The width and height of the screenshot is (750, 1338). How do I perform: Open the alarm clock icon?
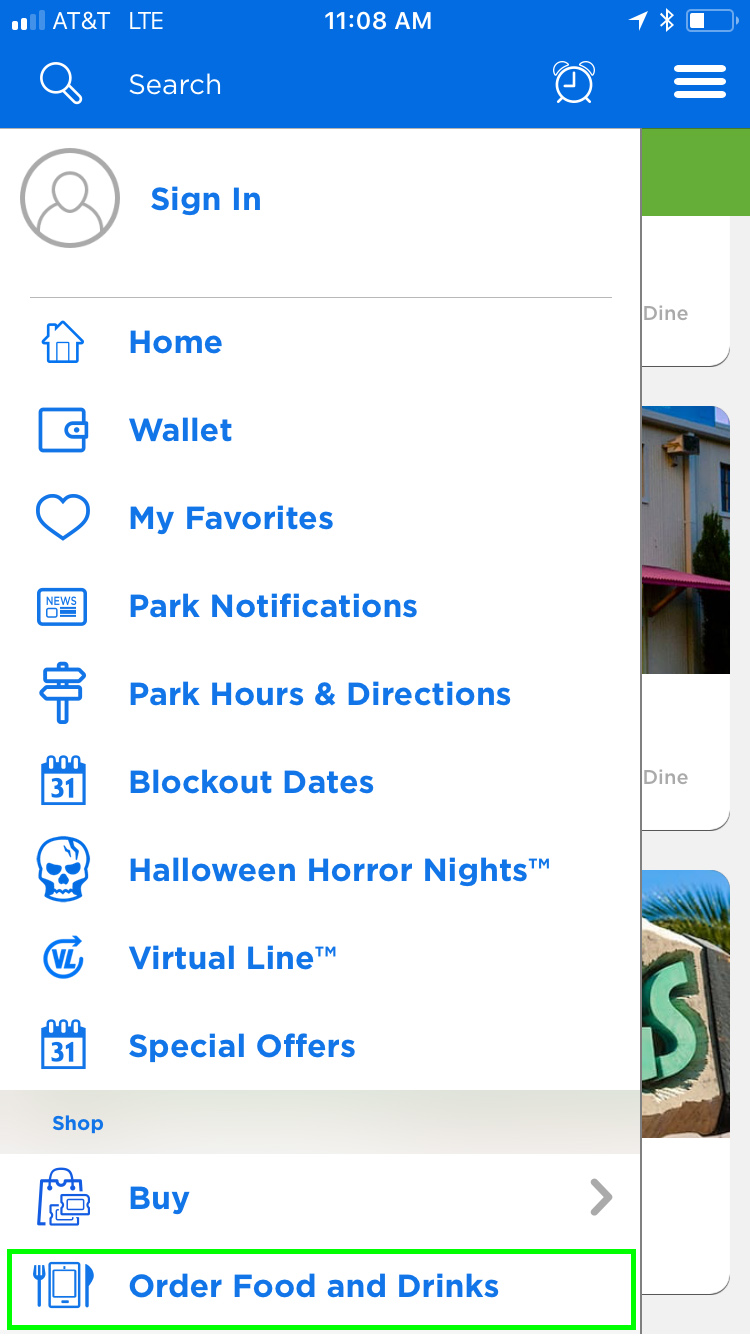[x=574, y=83]
